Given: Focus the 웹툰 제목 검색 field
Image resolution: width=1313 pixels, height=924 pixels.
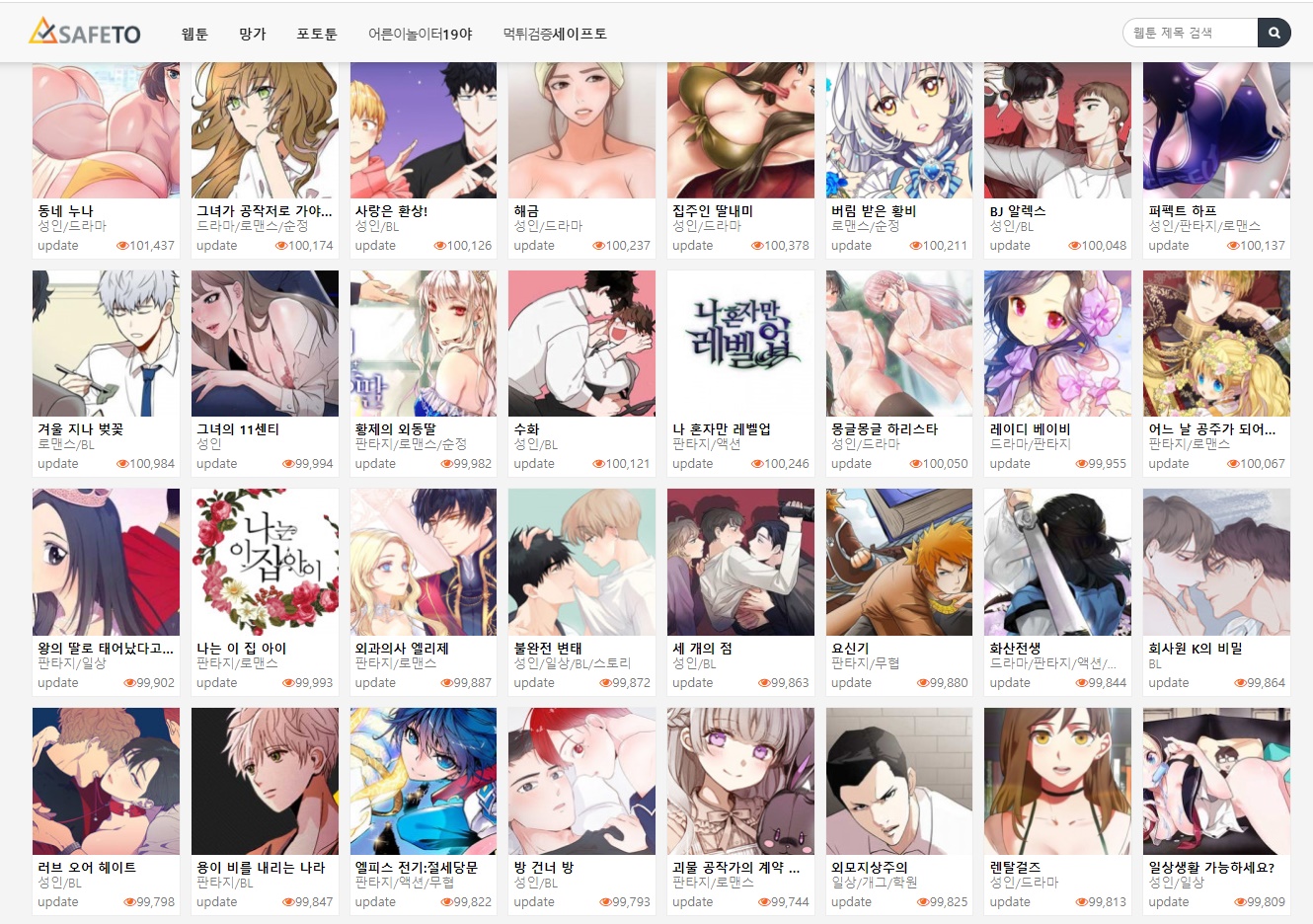Looking at the screenshot, I should (1190, 33).
